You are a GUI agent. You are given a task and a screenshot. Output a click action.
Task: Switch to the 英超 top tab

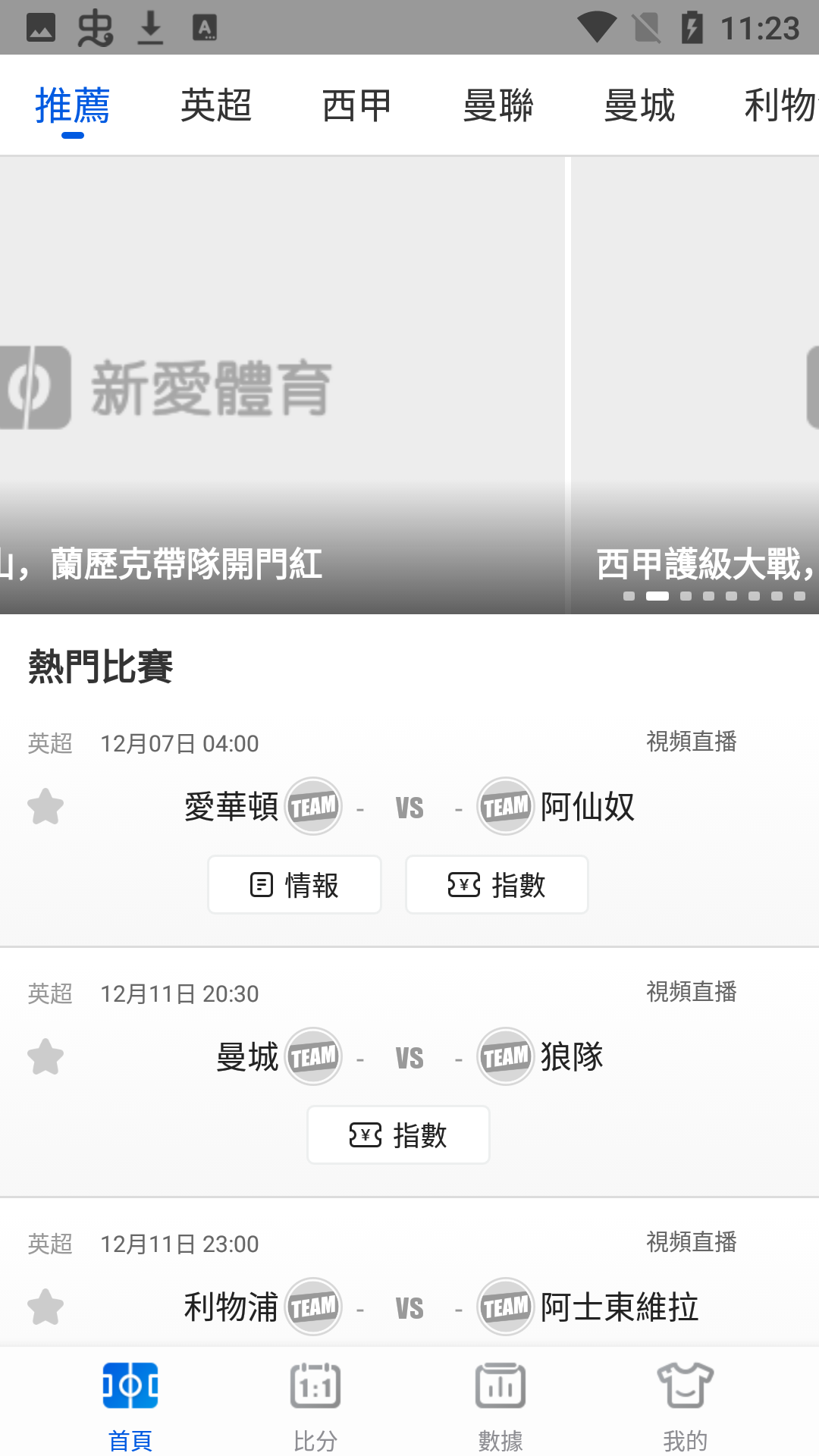(216, 105)
